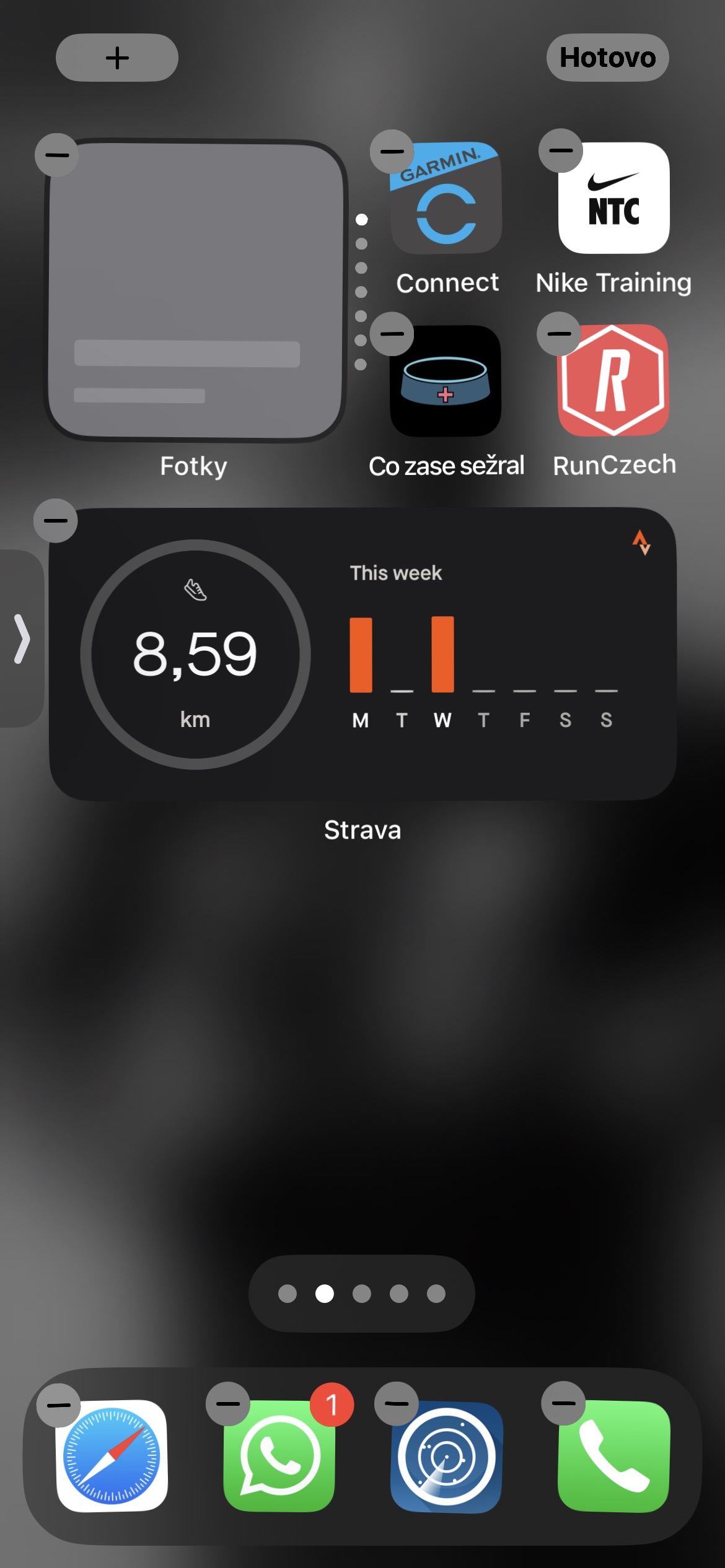Screen dimensions: 725x1568
Task: Remove the Garmin Connect app
Action: click(x=392, y=152)
